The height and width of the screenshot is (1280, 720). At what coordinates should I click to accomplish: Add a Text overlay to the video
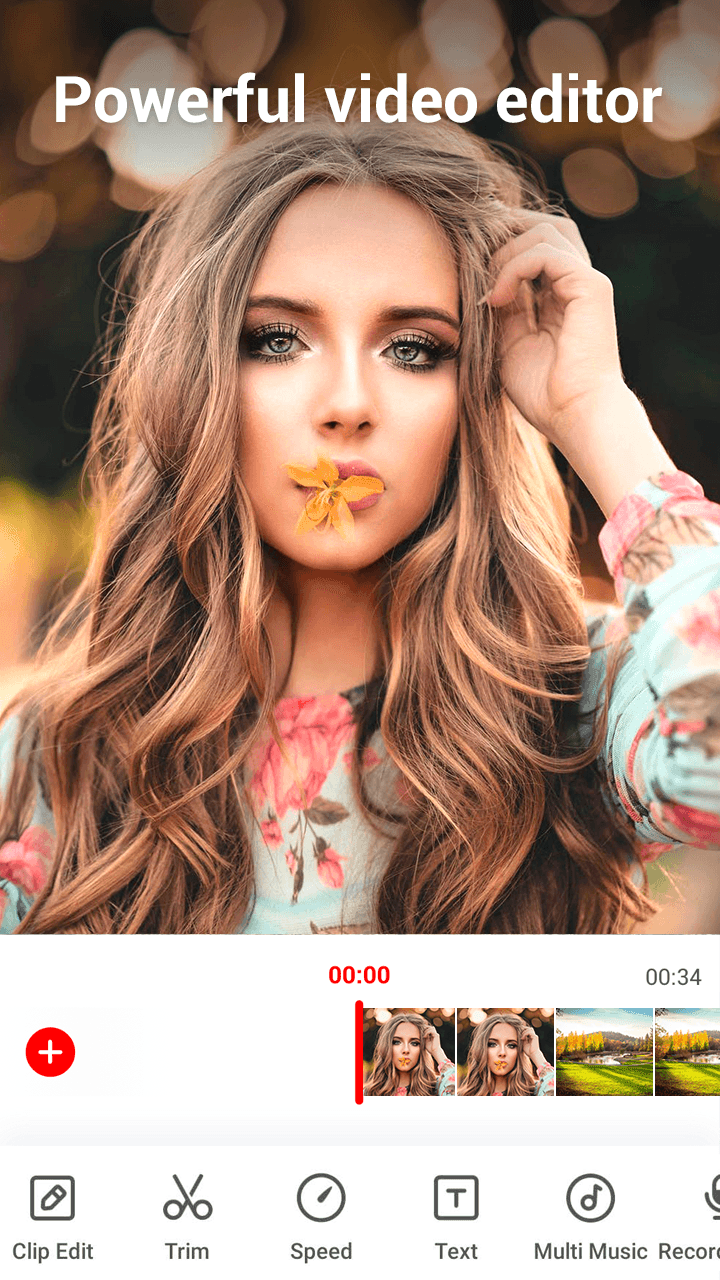[456, 1216]
